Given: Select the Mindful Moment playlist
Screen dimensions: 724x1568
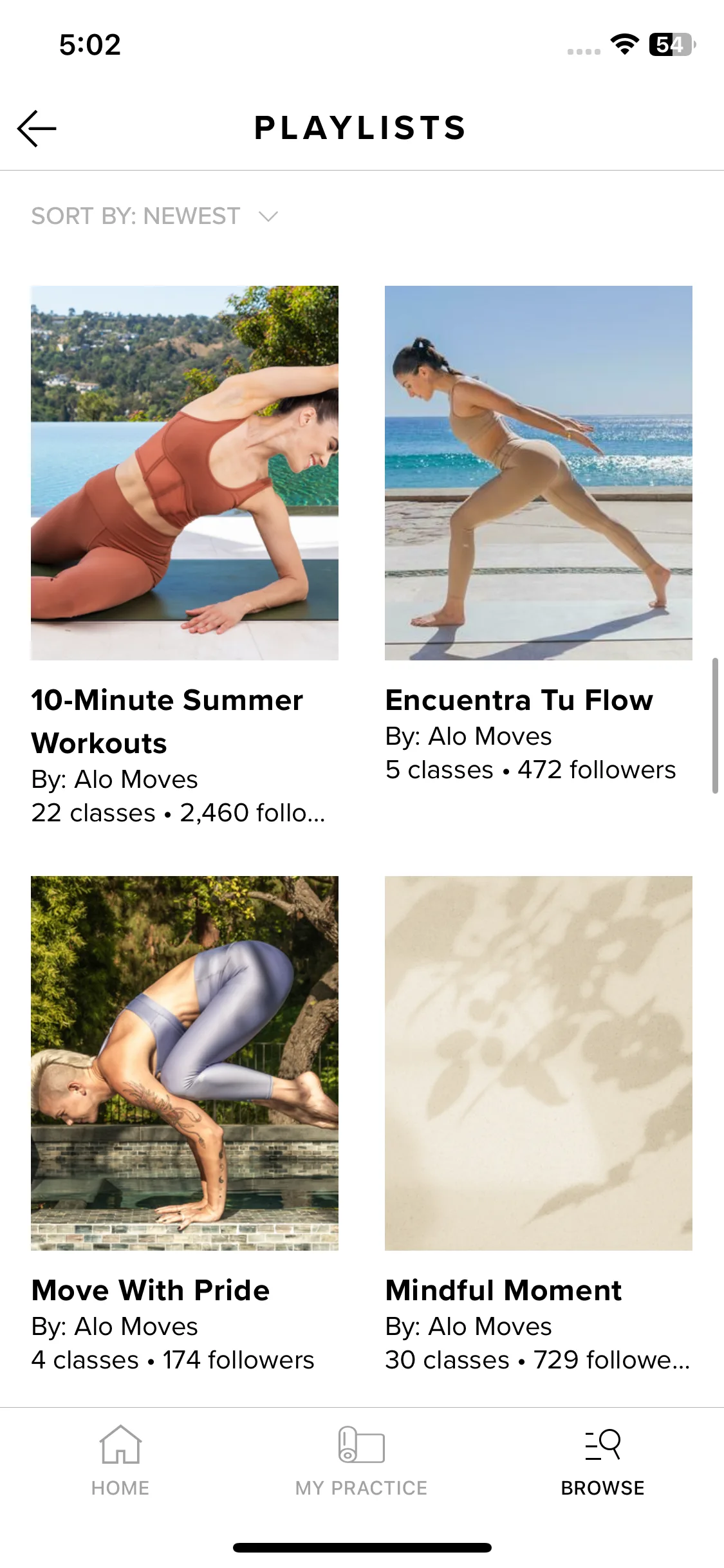Looking at the screenshot, I should [538, 1063].
